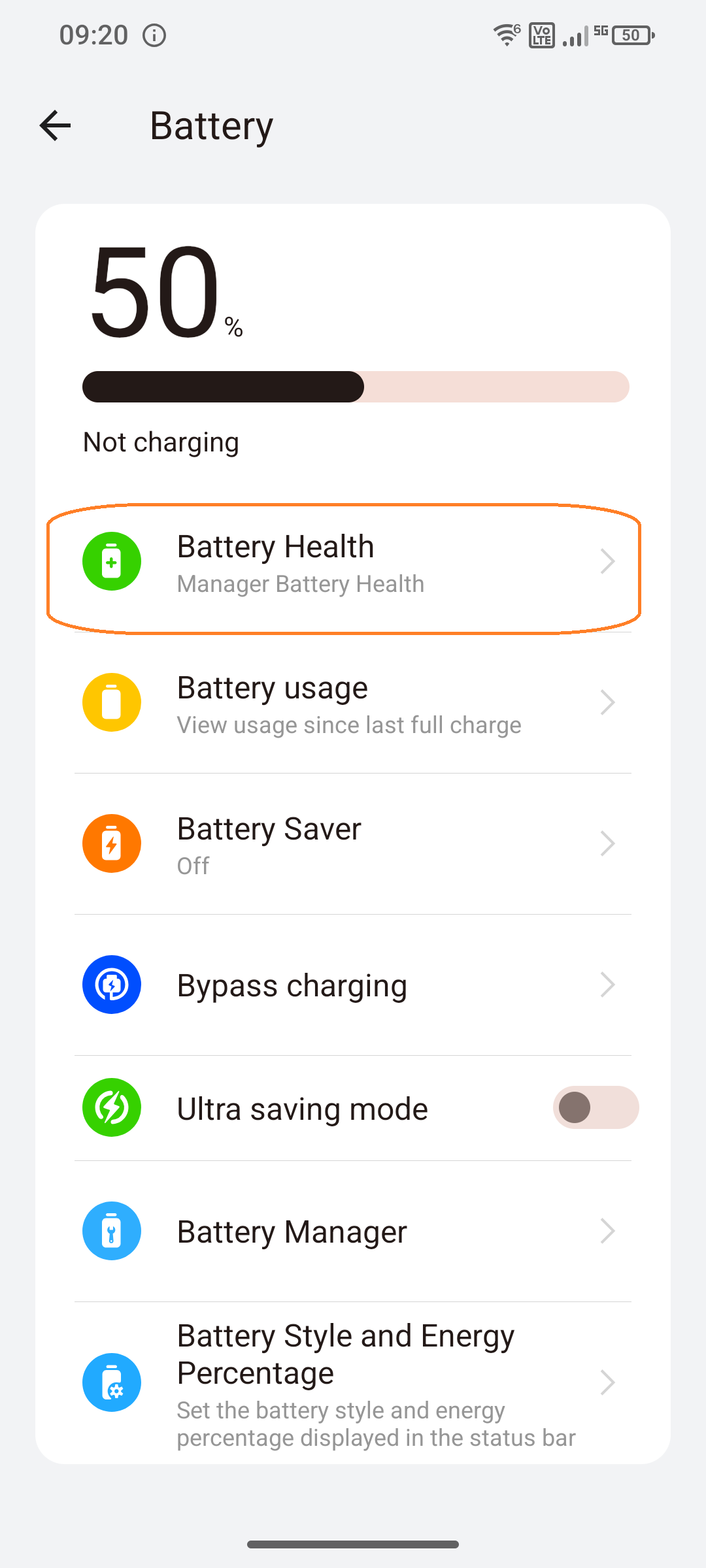Open the green Battery Health icon
706x1568 pixels.
pyautogui.click(x=111, y=561)
